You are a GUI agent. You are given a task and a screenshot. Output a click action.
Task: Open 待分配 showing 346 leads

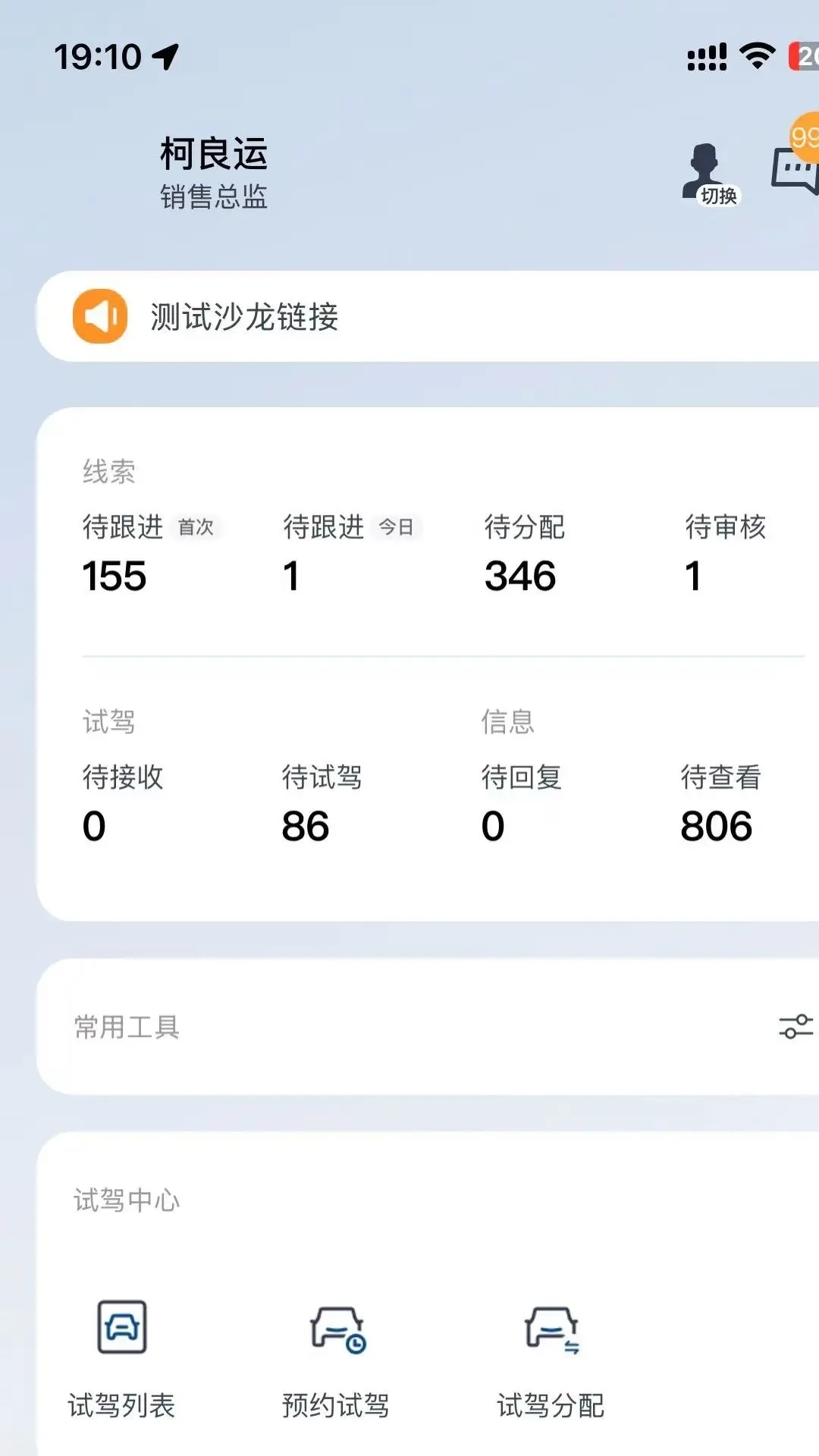click(522, 576)
